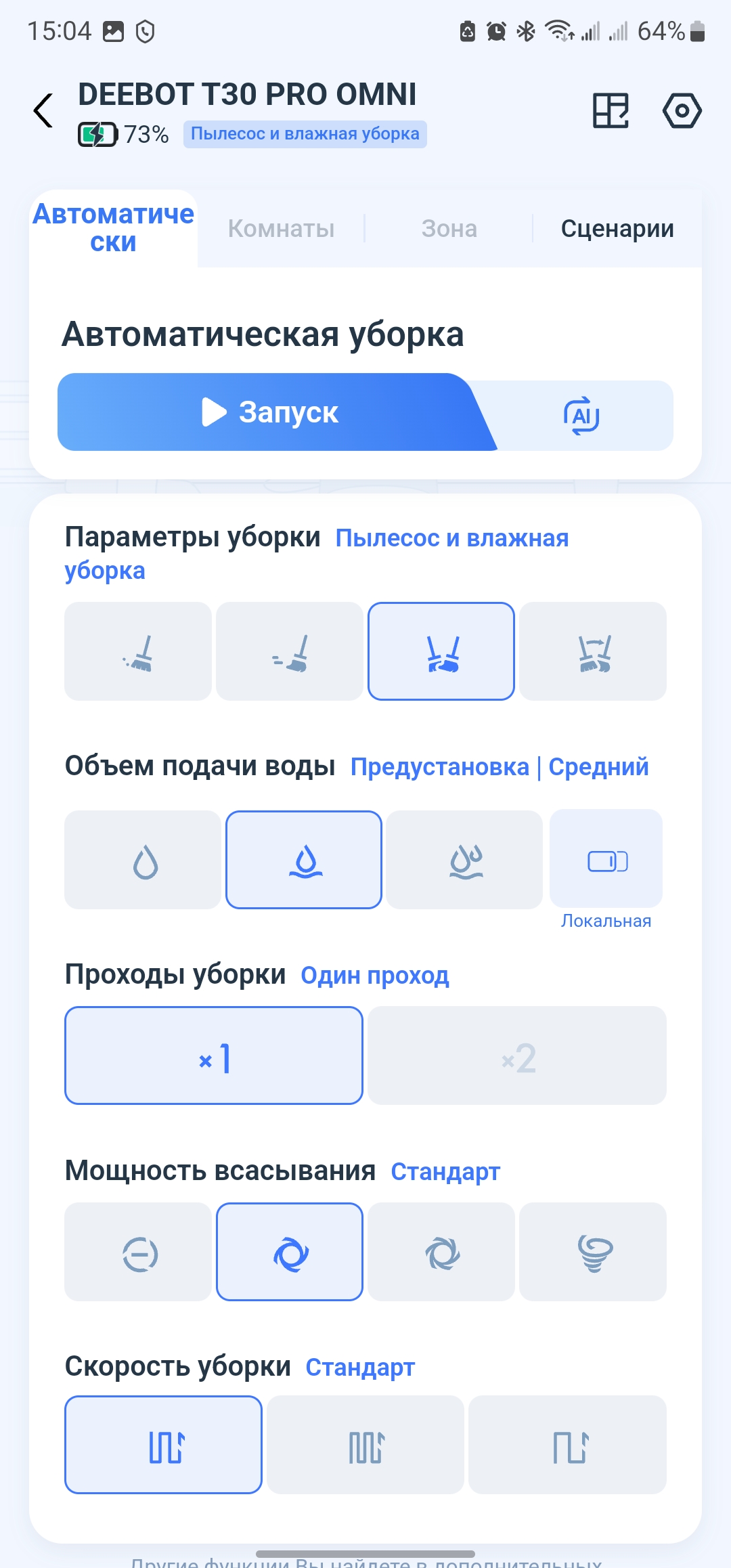Viewport: 731px width, 1568px height.
Task: Choose vacuum-then-mop cleaning mode
Action: [593, 651]
